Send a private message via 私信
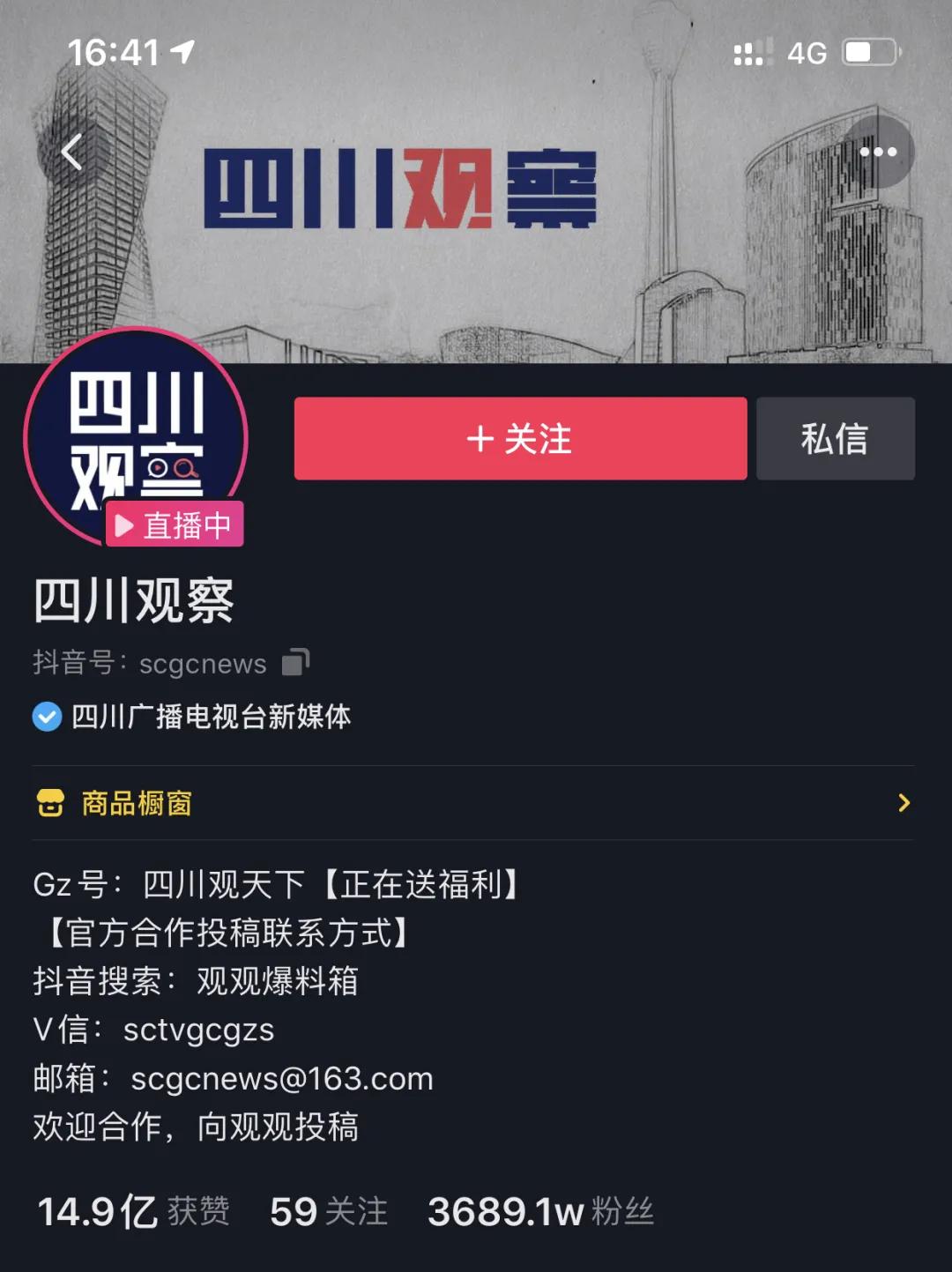952x1272 pixels. (x=835, y=439)
